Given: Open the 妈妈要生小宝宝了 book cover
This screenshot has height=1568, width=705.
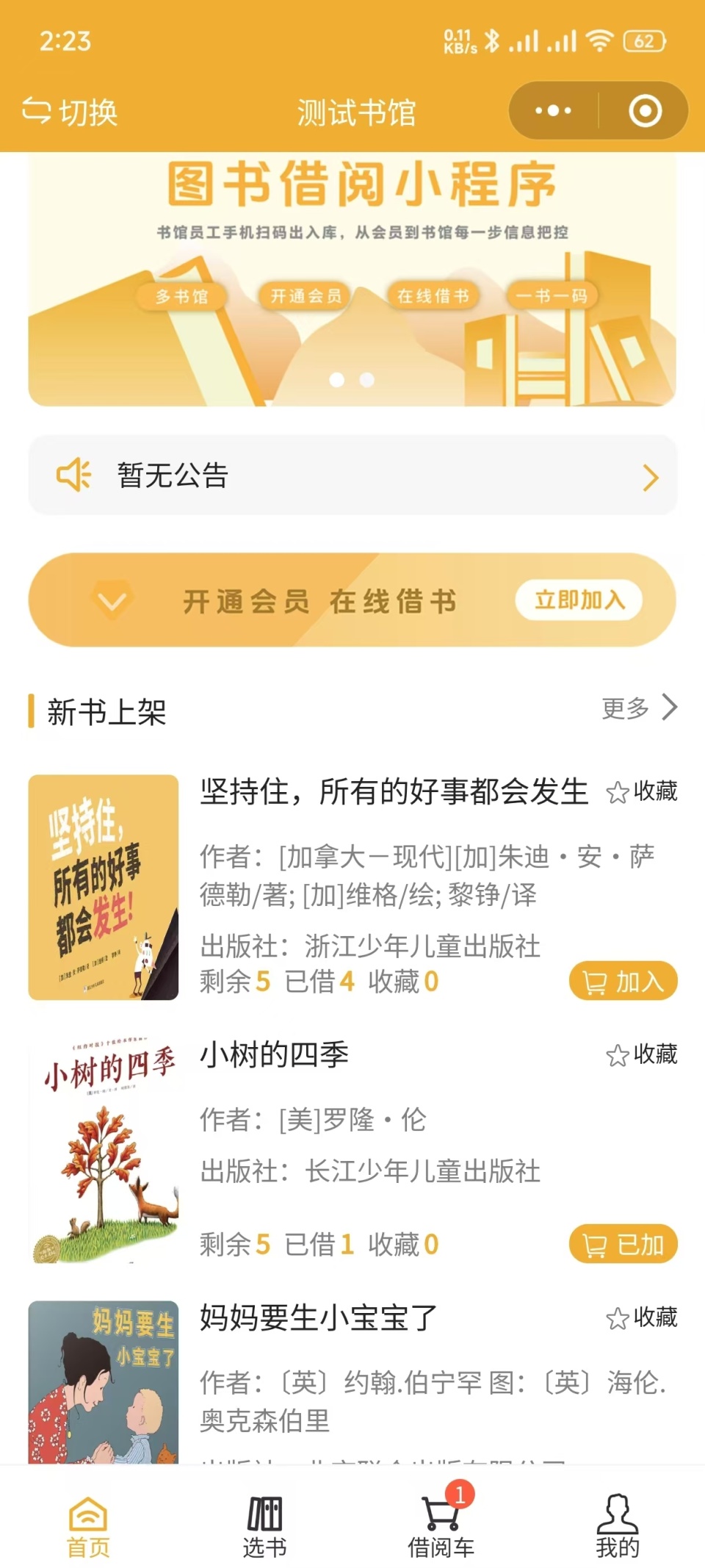Looking at the screenshot, I should point(104,1381).
